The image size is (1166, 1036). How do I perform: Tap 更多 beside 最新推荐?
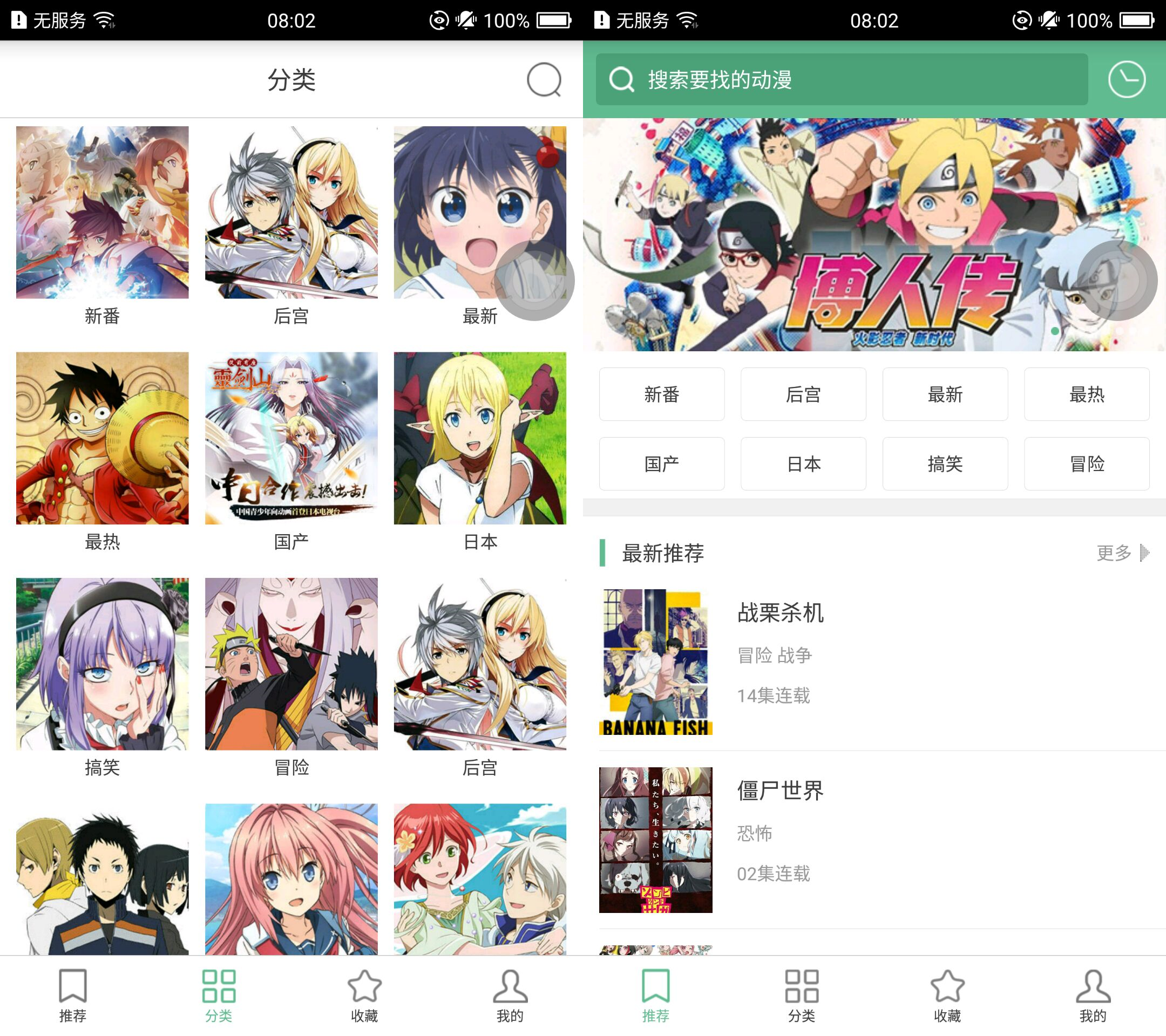(1122, 553)
